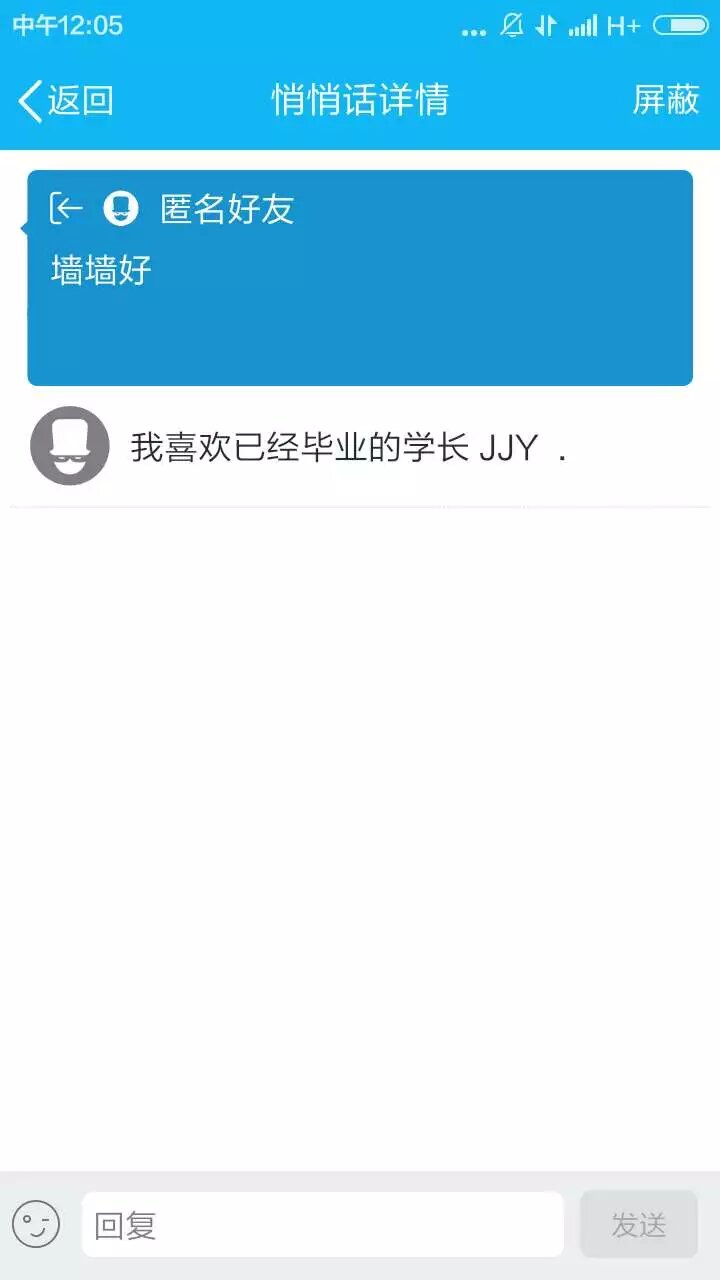Open the emoji picker smiley icon

point(36,1224)
